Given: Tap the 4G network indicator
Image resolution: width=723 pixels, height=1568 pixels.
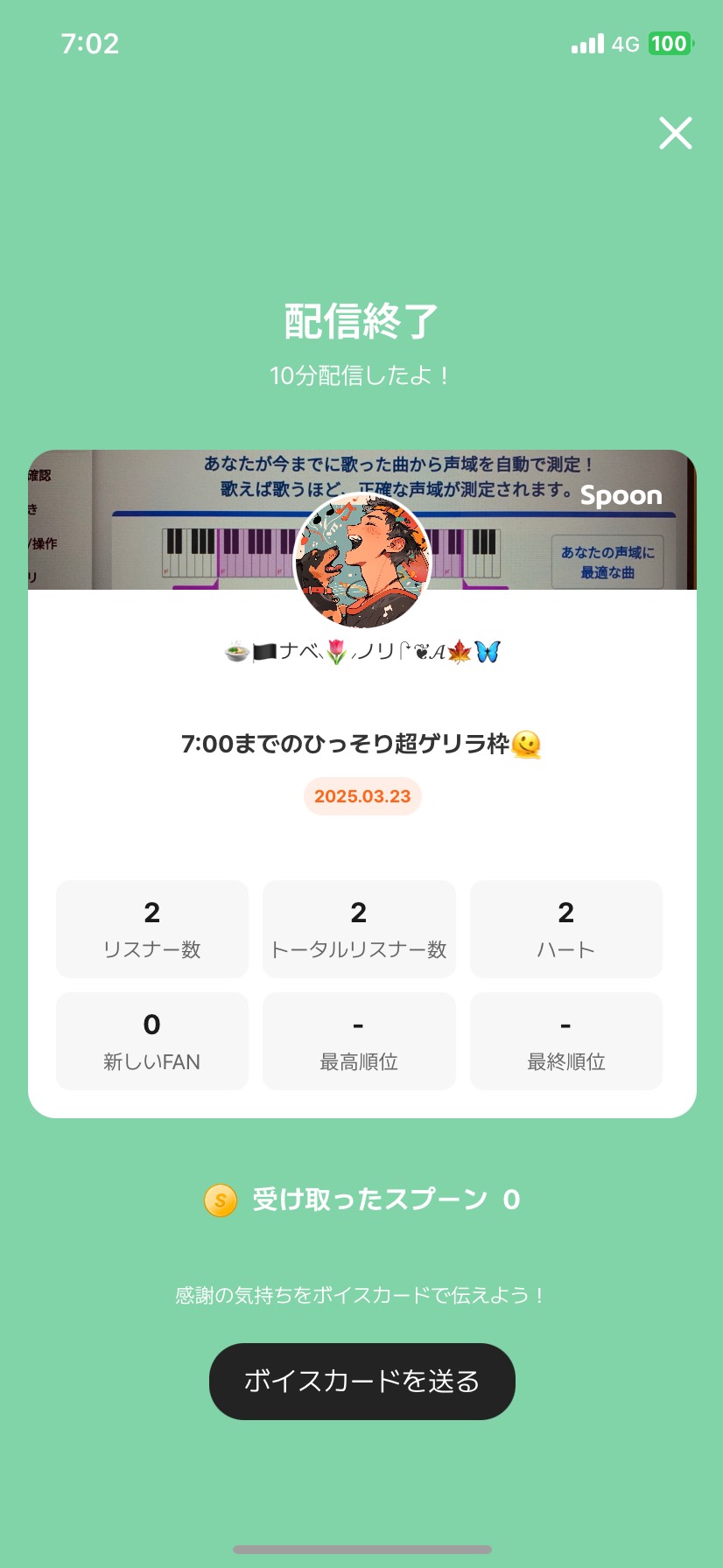Looking at the screenshot, I should [x=627, y=43].
